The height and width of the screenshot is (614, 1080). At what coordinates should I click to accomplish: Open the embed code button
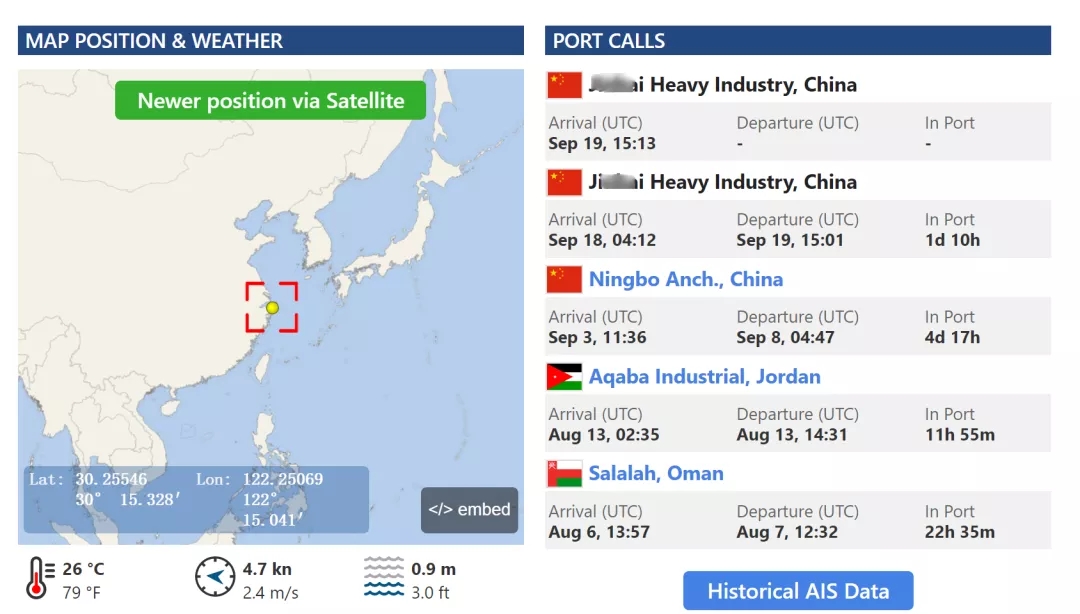click(469, 510)
